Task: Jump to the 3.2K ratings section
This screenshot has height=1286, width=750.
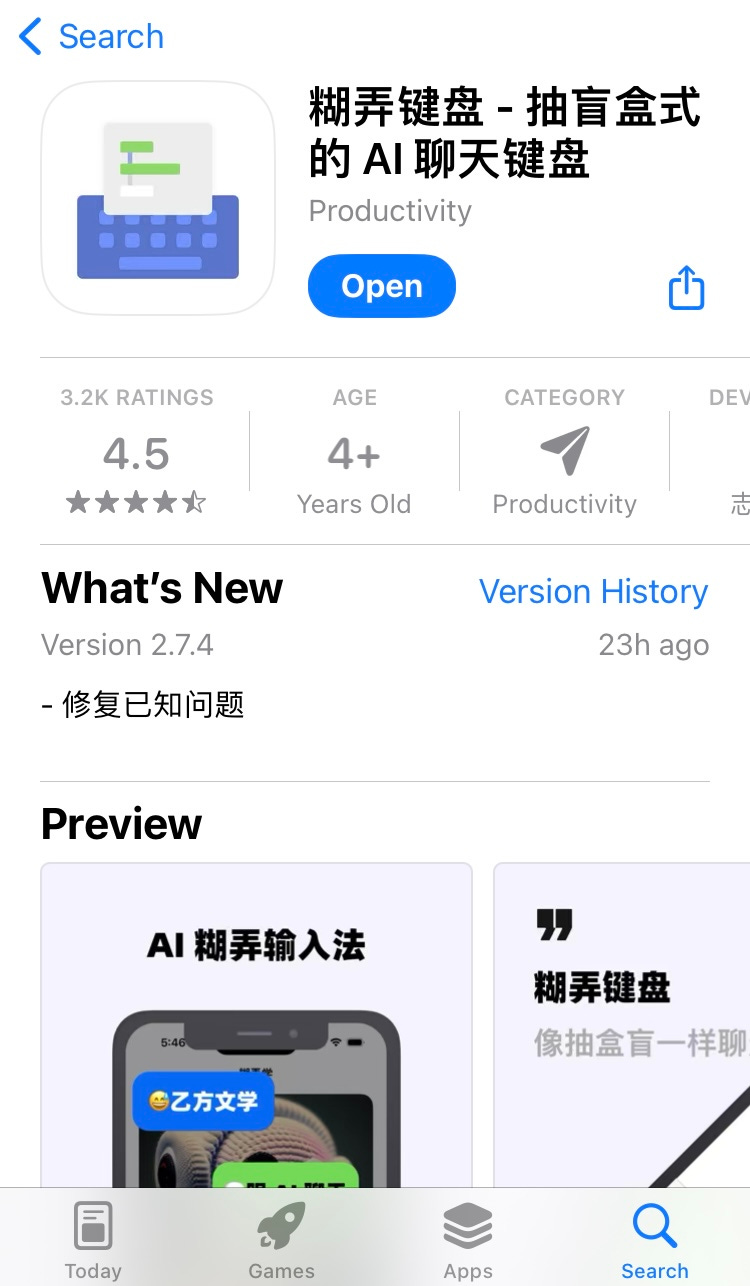Action: (x=136, y=453)
